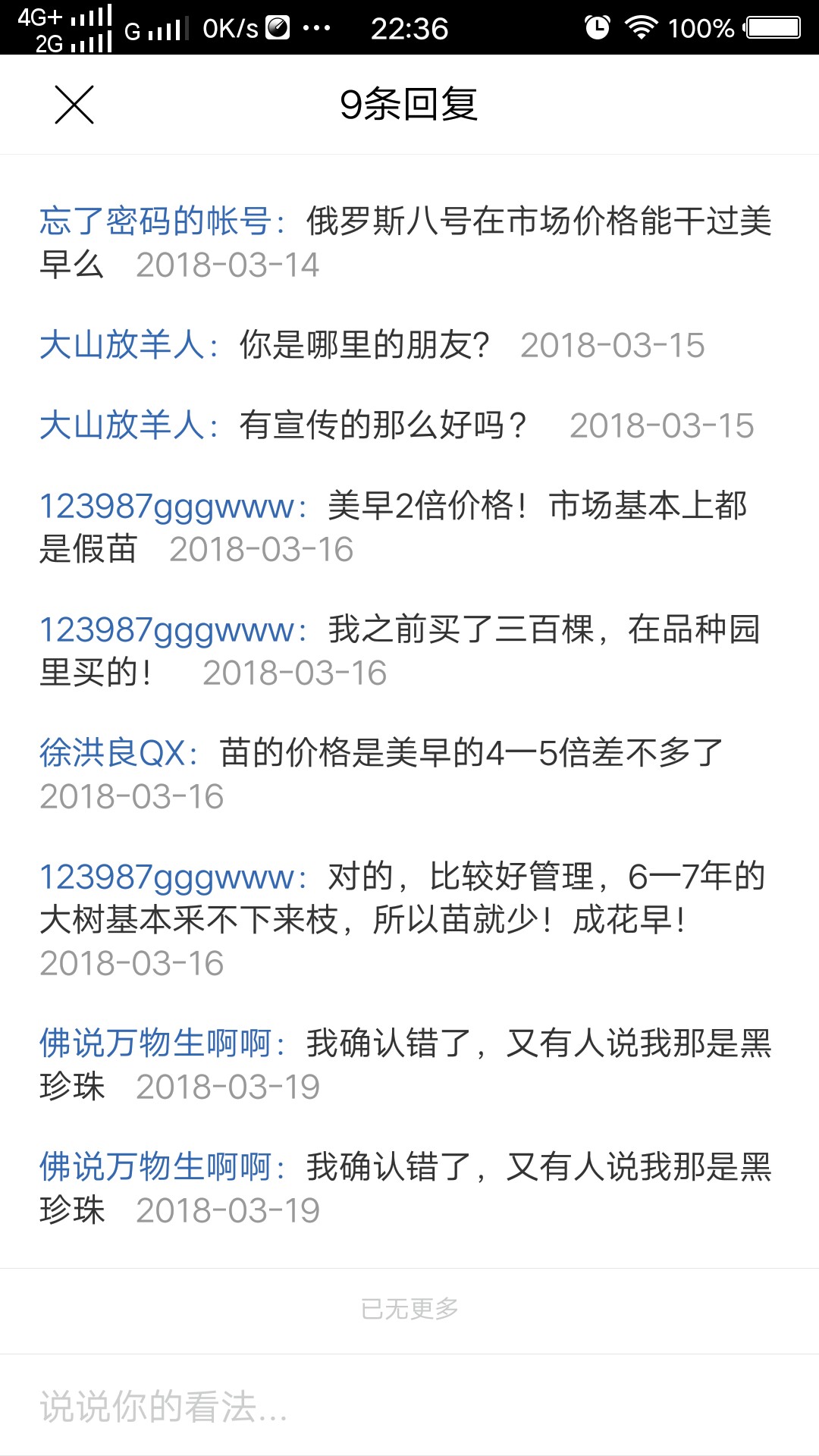Tap the 说说你的看法 comment input field
Viewport: 819px width, 1456px height.
[x=409, y=1407]
